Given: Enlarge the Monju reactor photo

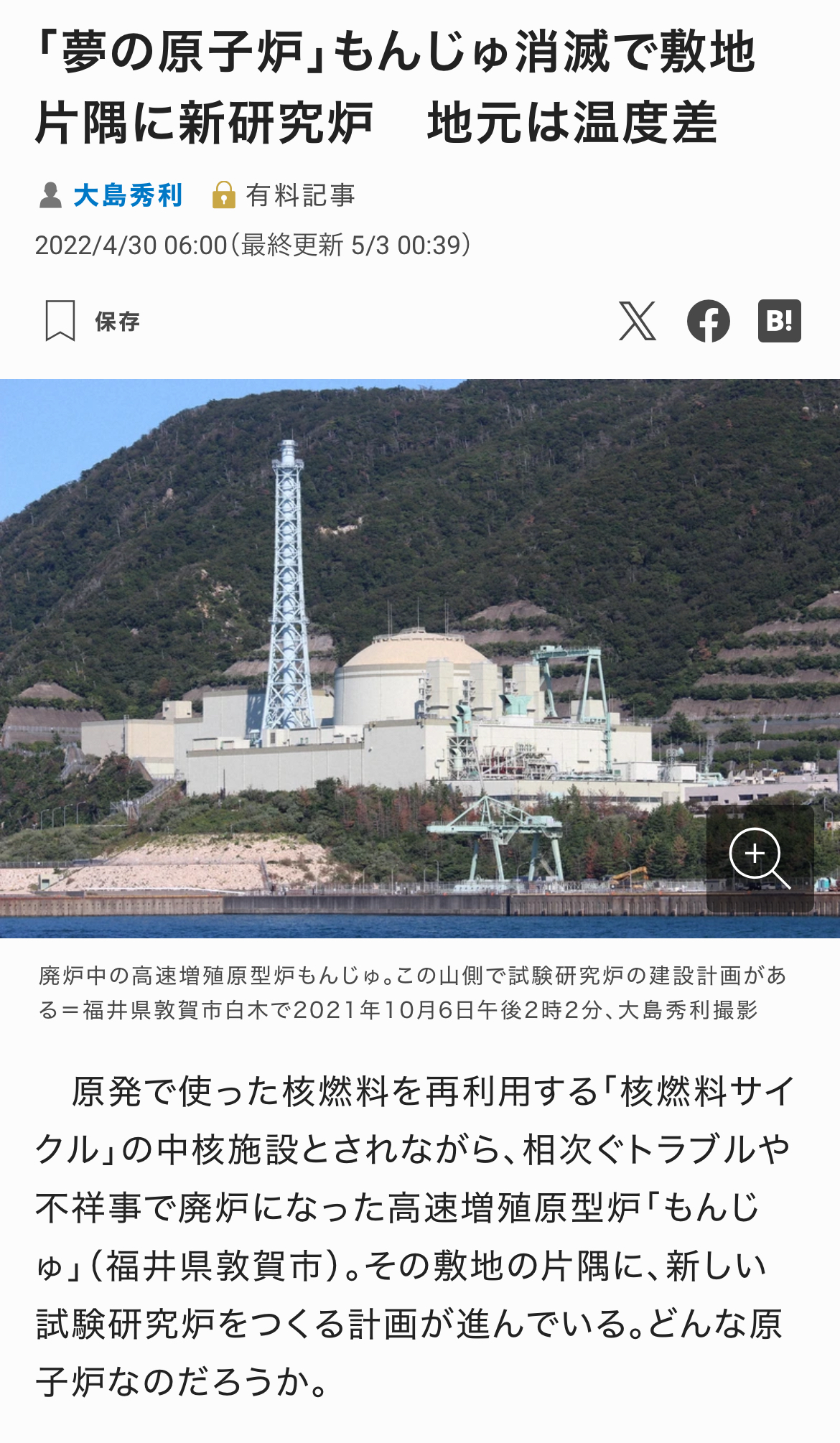Looking at the screenshot, I should tap(759, 857).
